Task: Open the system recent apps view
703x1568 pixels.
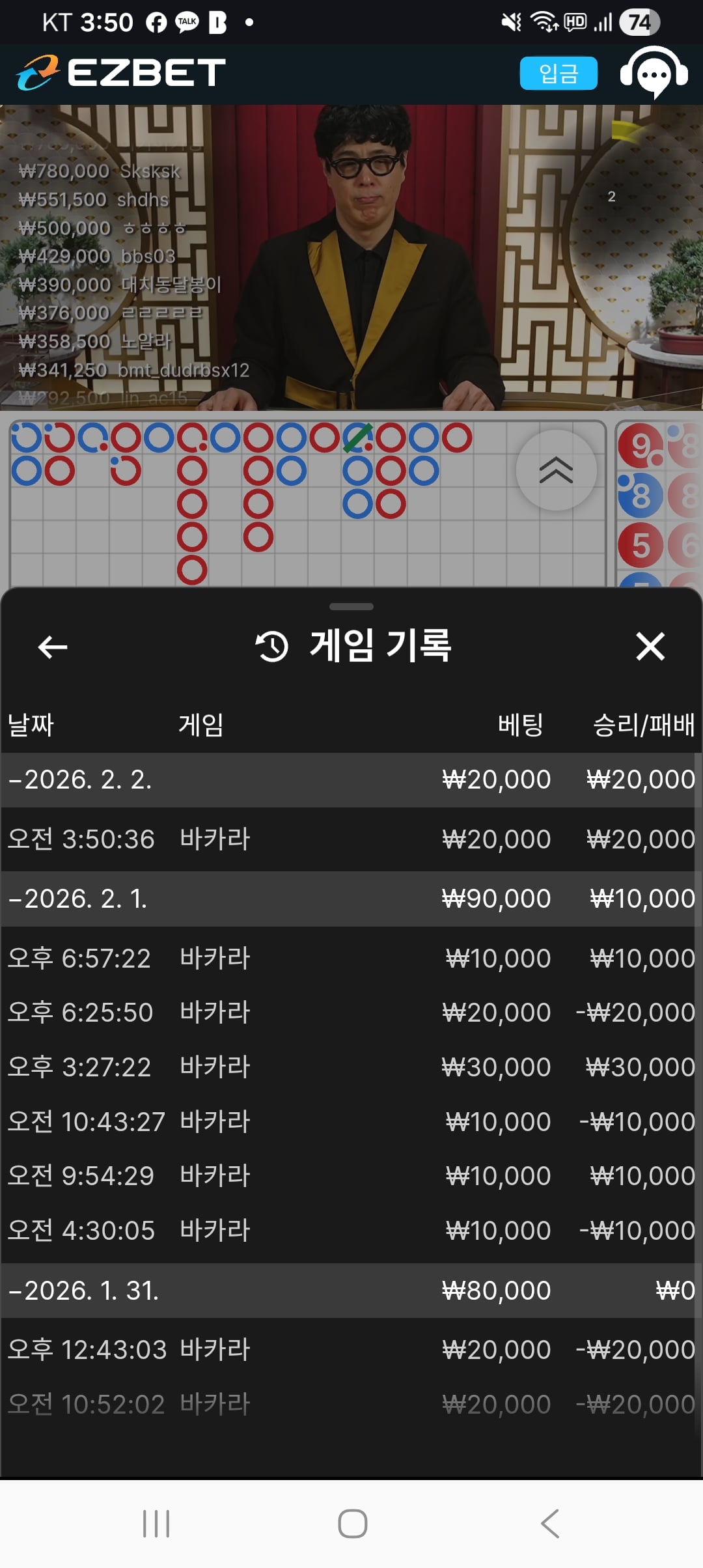Action: (x=156, y=1524)
